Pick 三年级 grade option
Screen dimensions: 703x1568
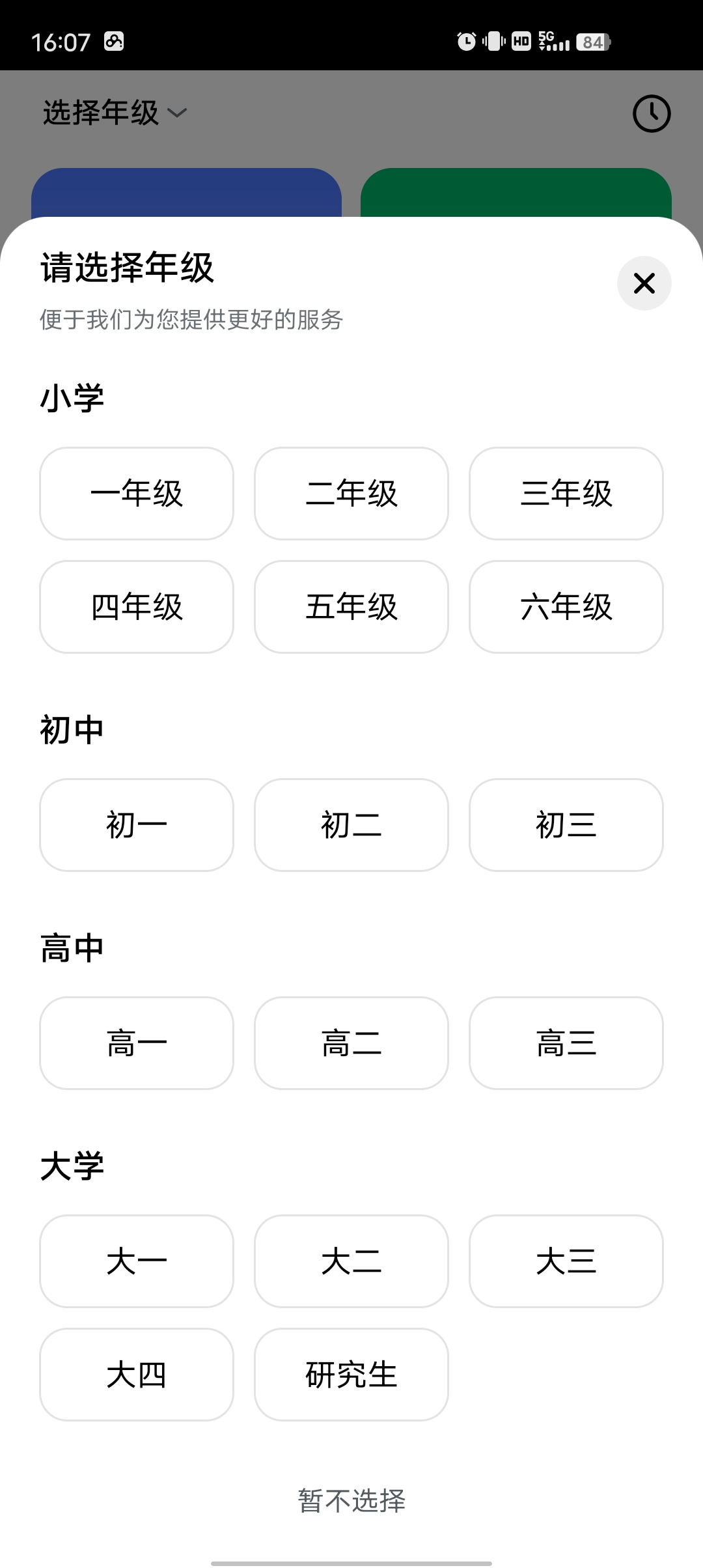click(x=566, y=494)
